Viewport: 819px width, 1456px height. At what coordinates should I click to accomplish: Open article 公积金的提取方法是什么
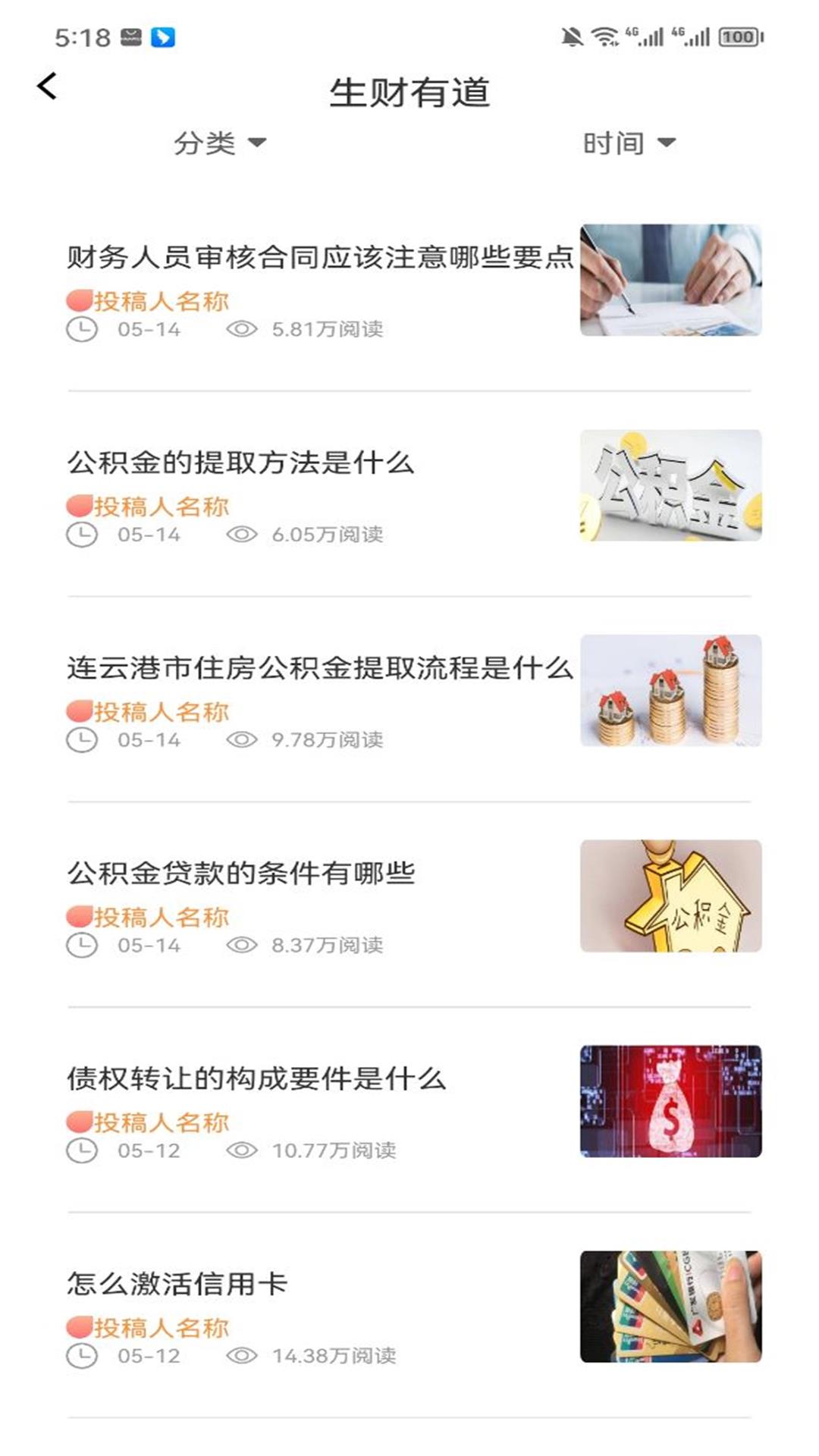point(241,466)
